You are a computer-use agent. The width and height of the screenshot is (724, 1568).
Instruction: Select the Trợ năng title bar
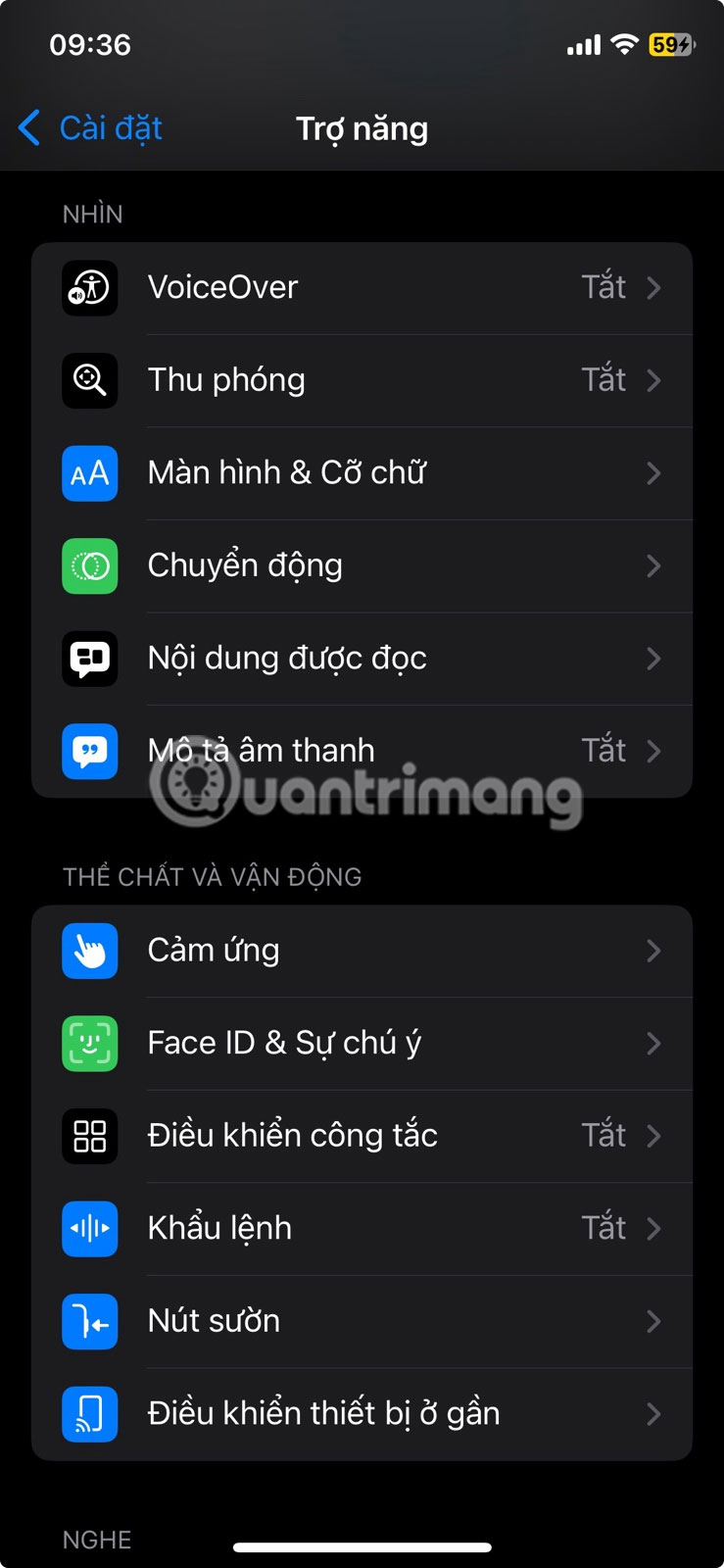362,128
